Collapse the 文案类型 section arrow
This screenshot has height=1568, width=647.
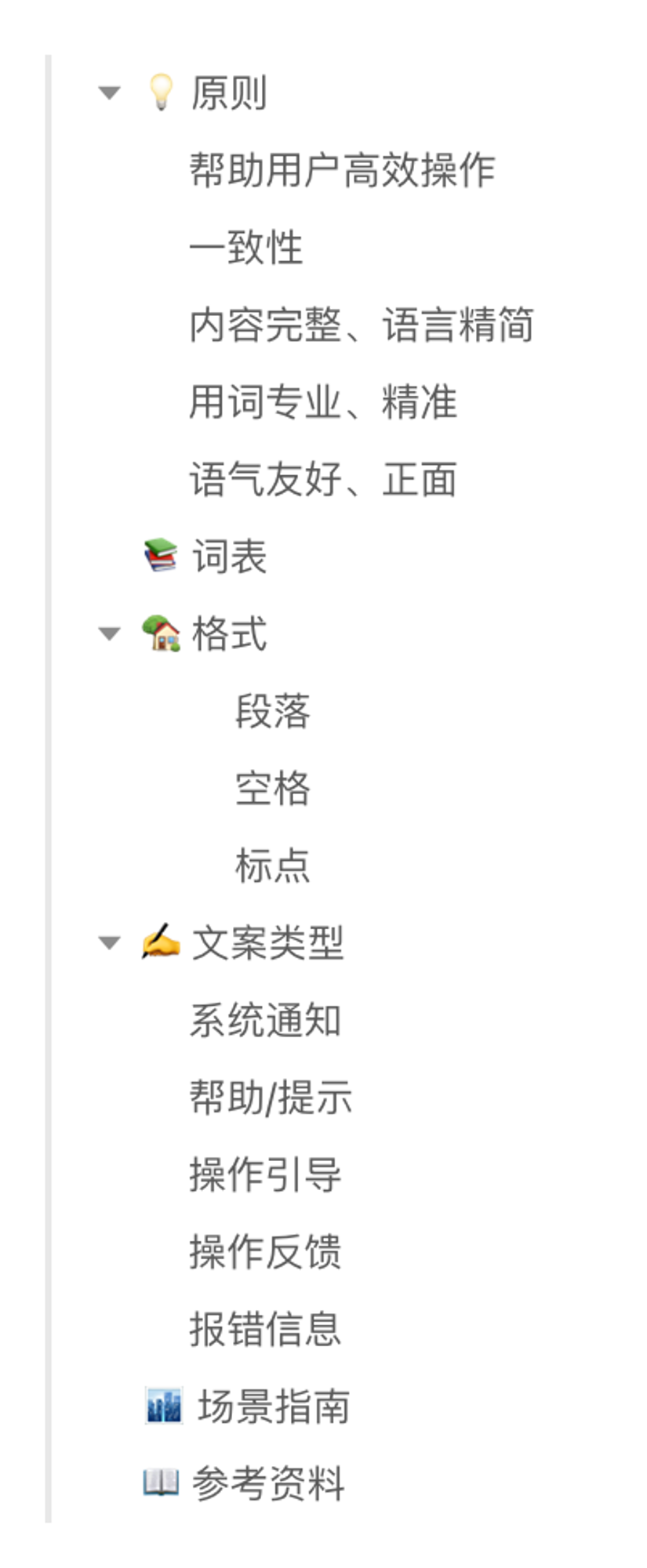[110, 942]
